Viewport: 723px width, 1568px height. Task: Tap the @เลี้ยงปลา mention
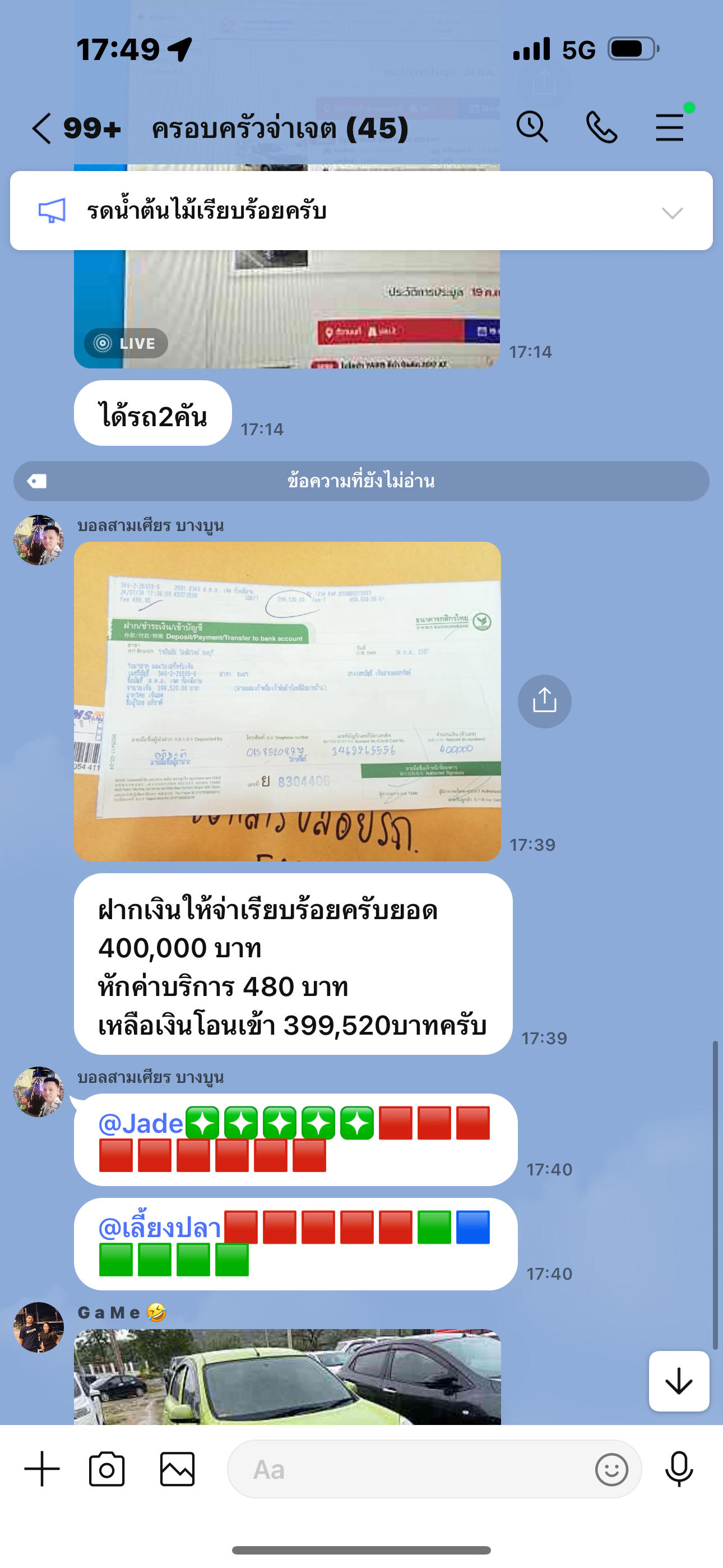tap(159, 1228)
